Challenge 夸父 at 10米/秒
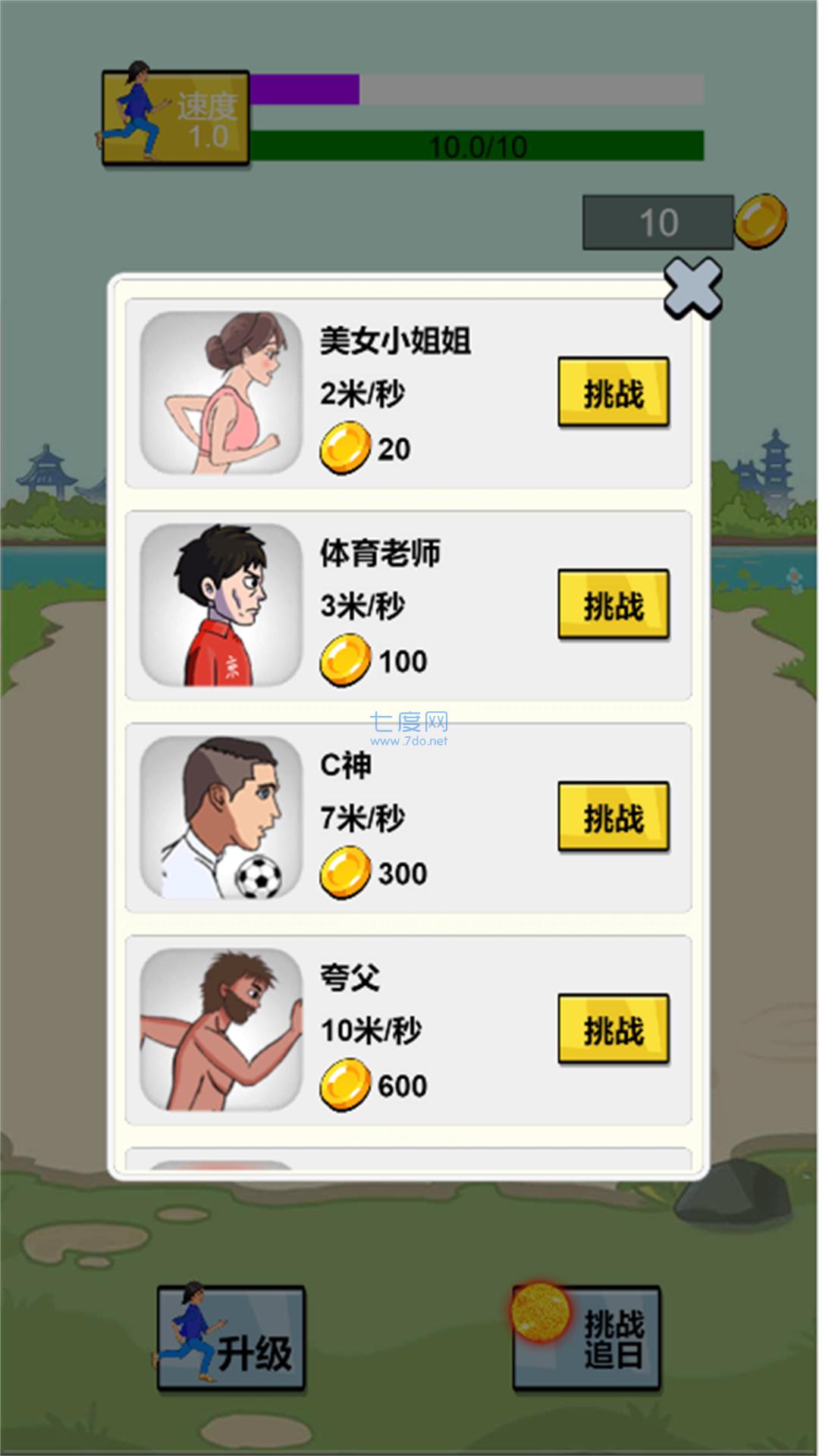819x1456 pixels. pyautogui.click(x=613, y=1029)
